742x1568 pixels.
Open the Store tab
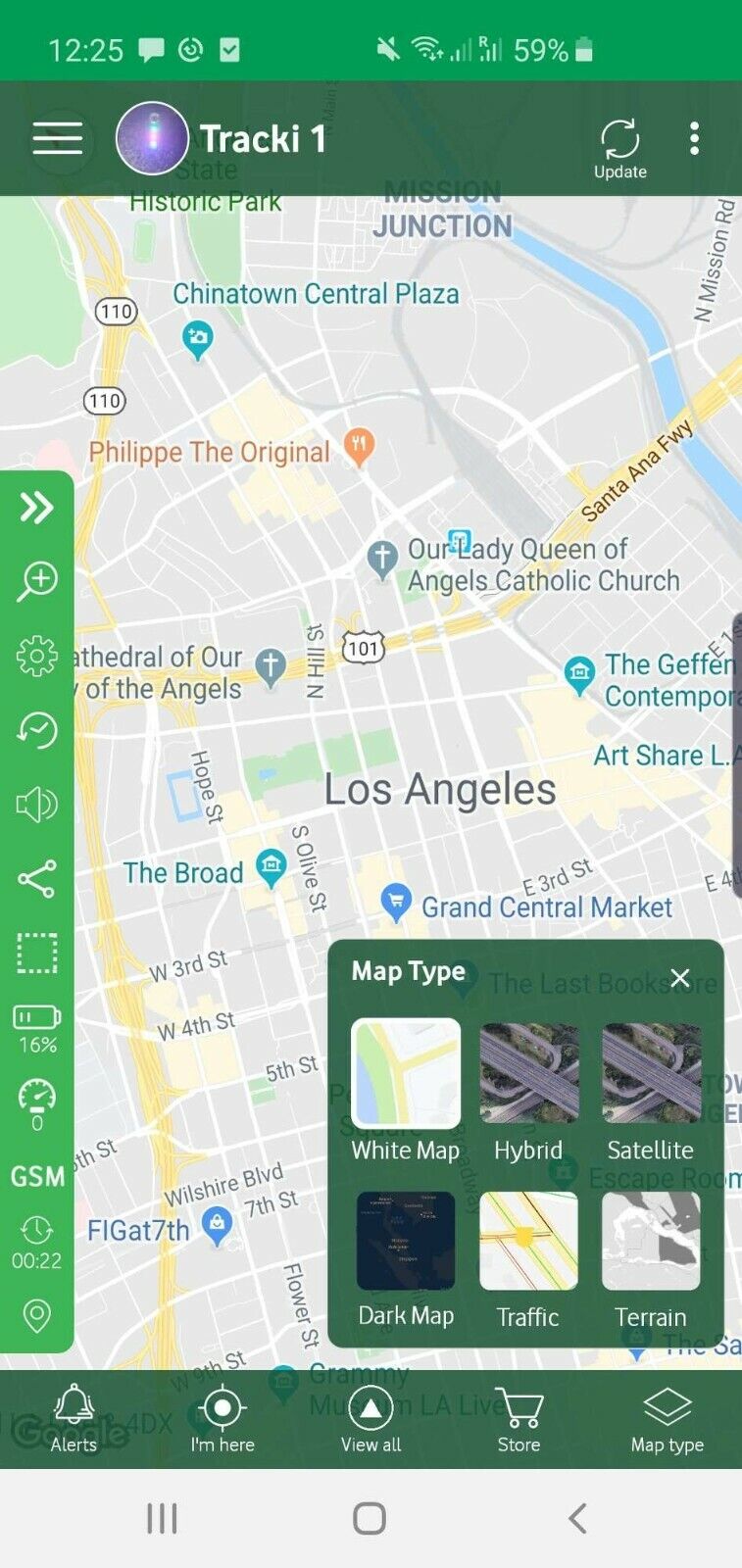[x=519, y=1418]
